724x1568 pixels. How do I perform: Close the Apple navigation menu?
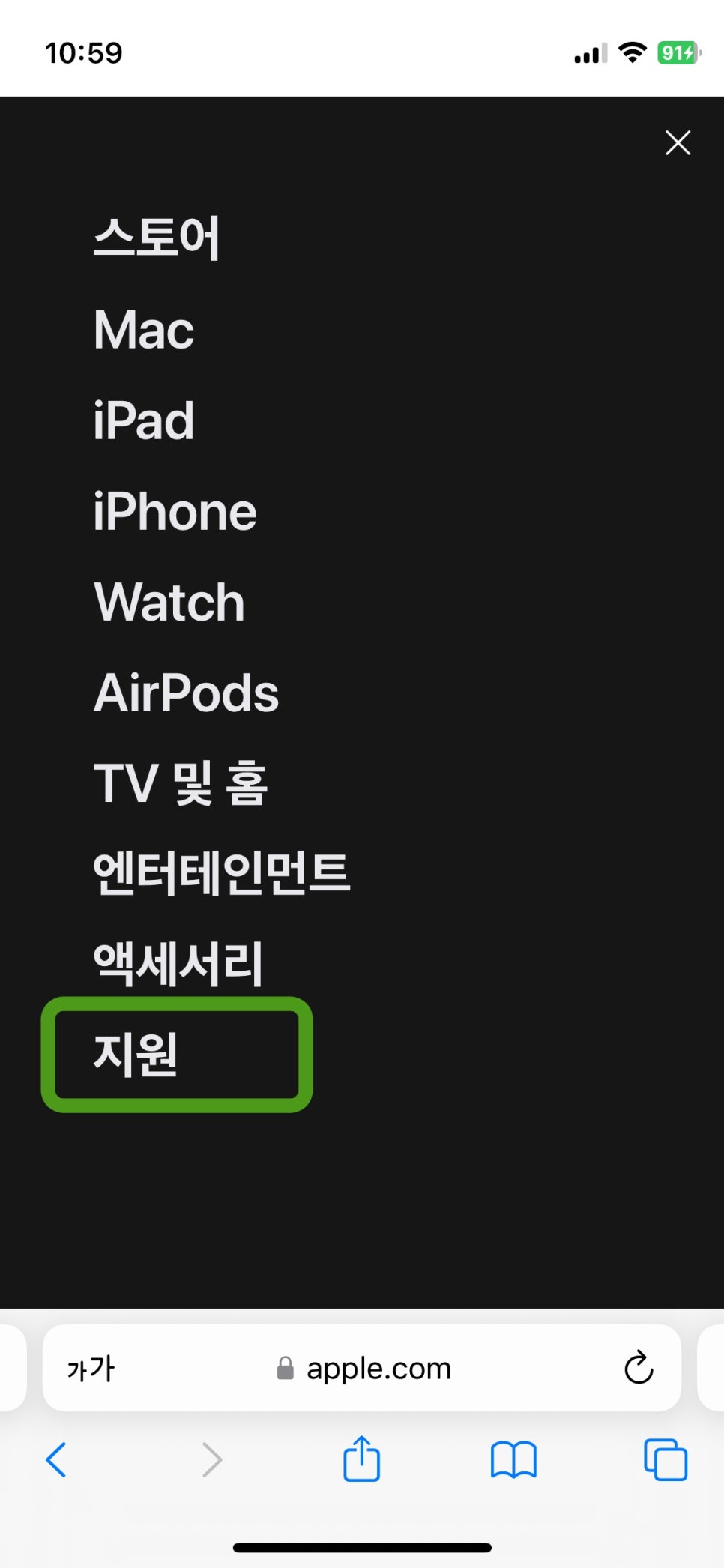pos(678,142)
